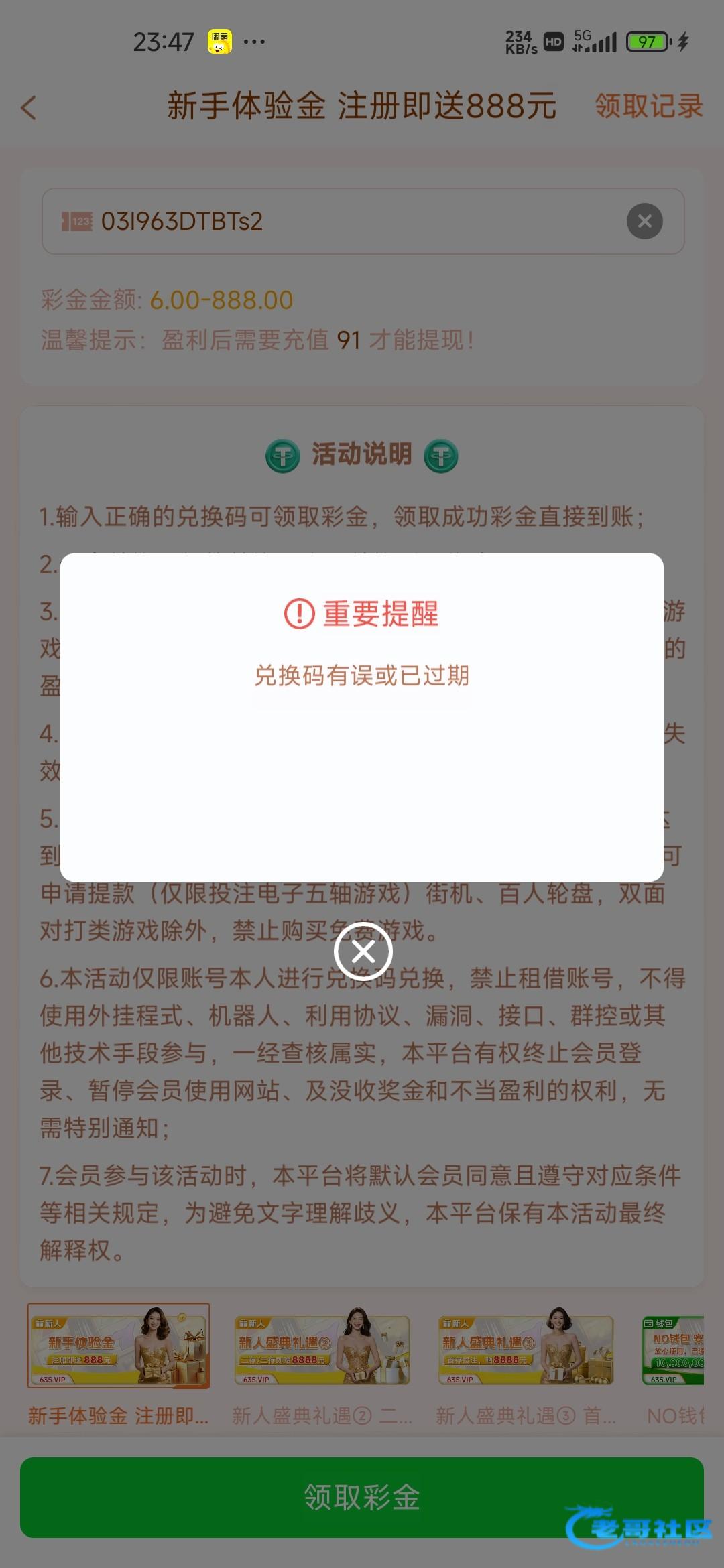Open 领取记录 claim history
The width and height of the screenshot is (724, 1568).
[648, 106]
